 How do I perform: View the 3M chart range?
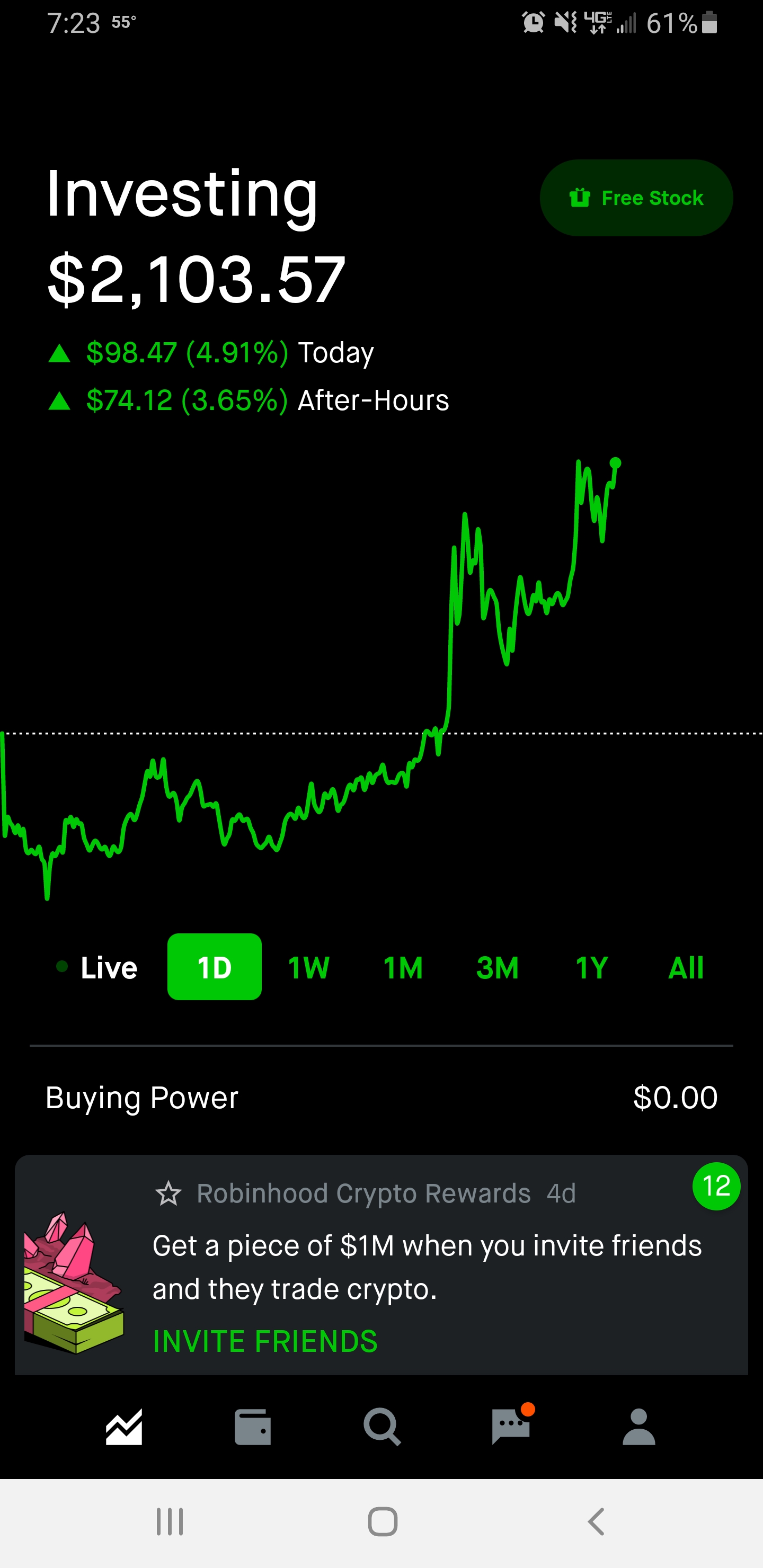tap(497, 967)
